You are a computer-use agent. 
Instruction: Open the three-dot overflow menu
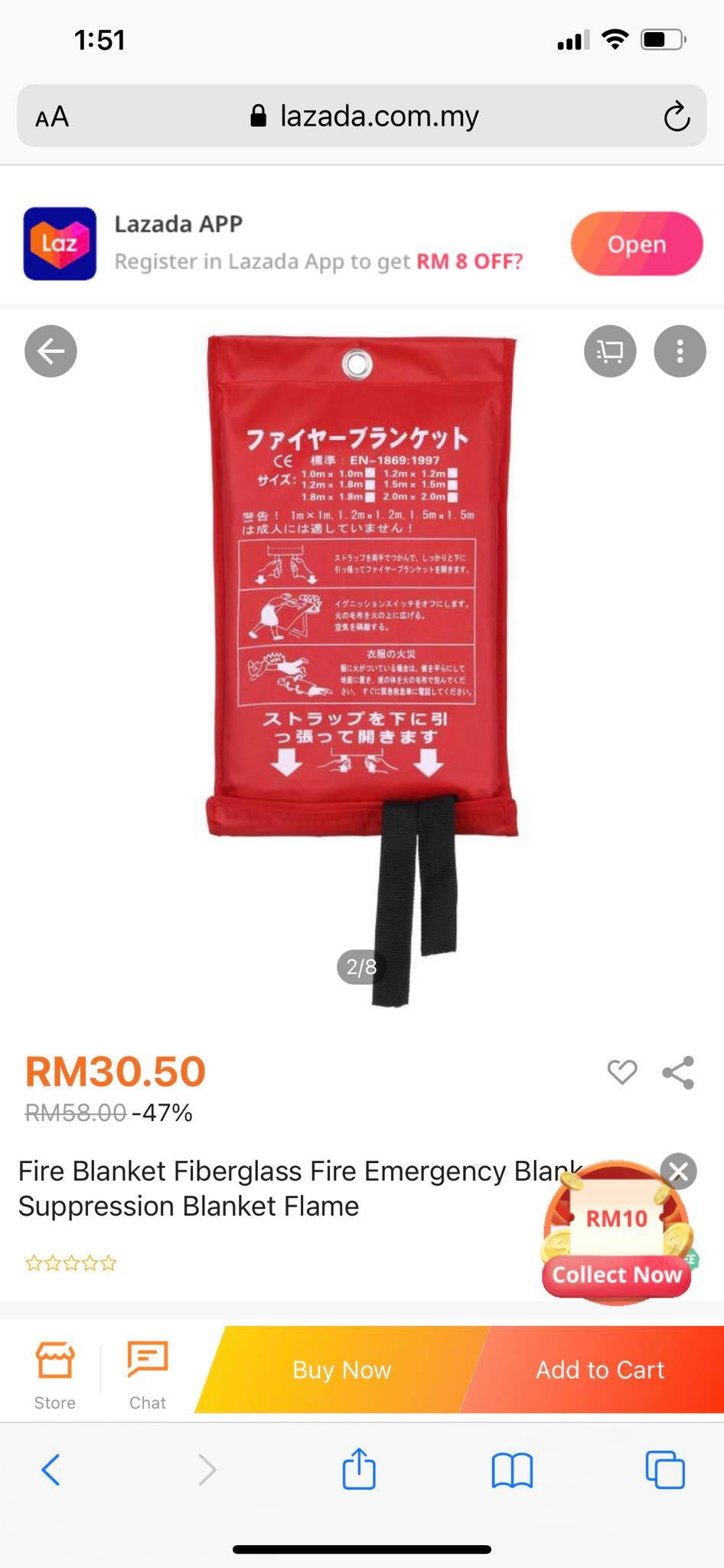click(x=680, y=351)
